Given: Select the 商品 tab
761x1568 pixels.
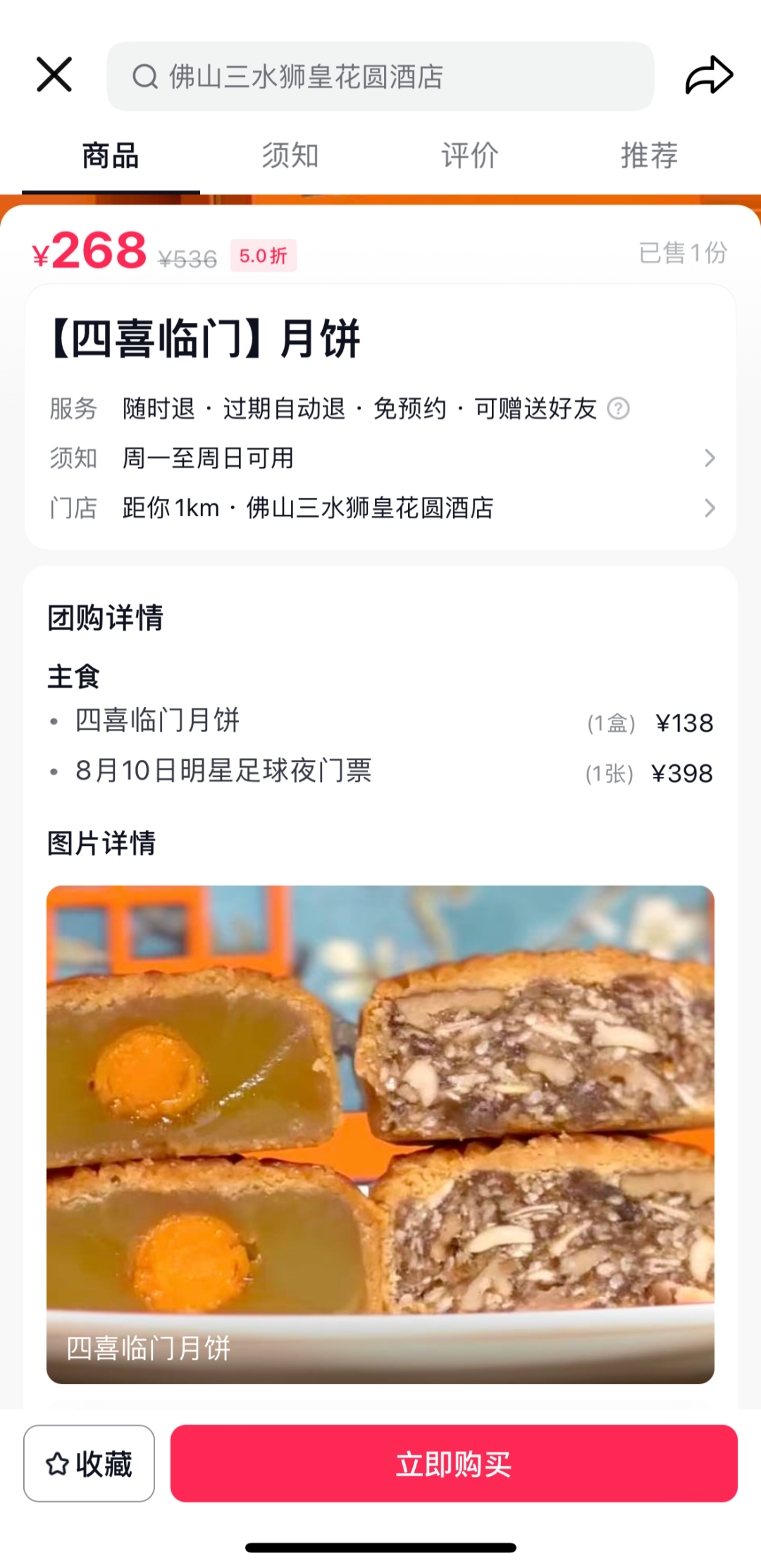Looking at the screenshot, I should tap(111, 156).
